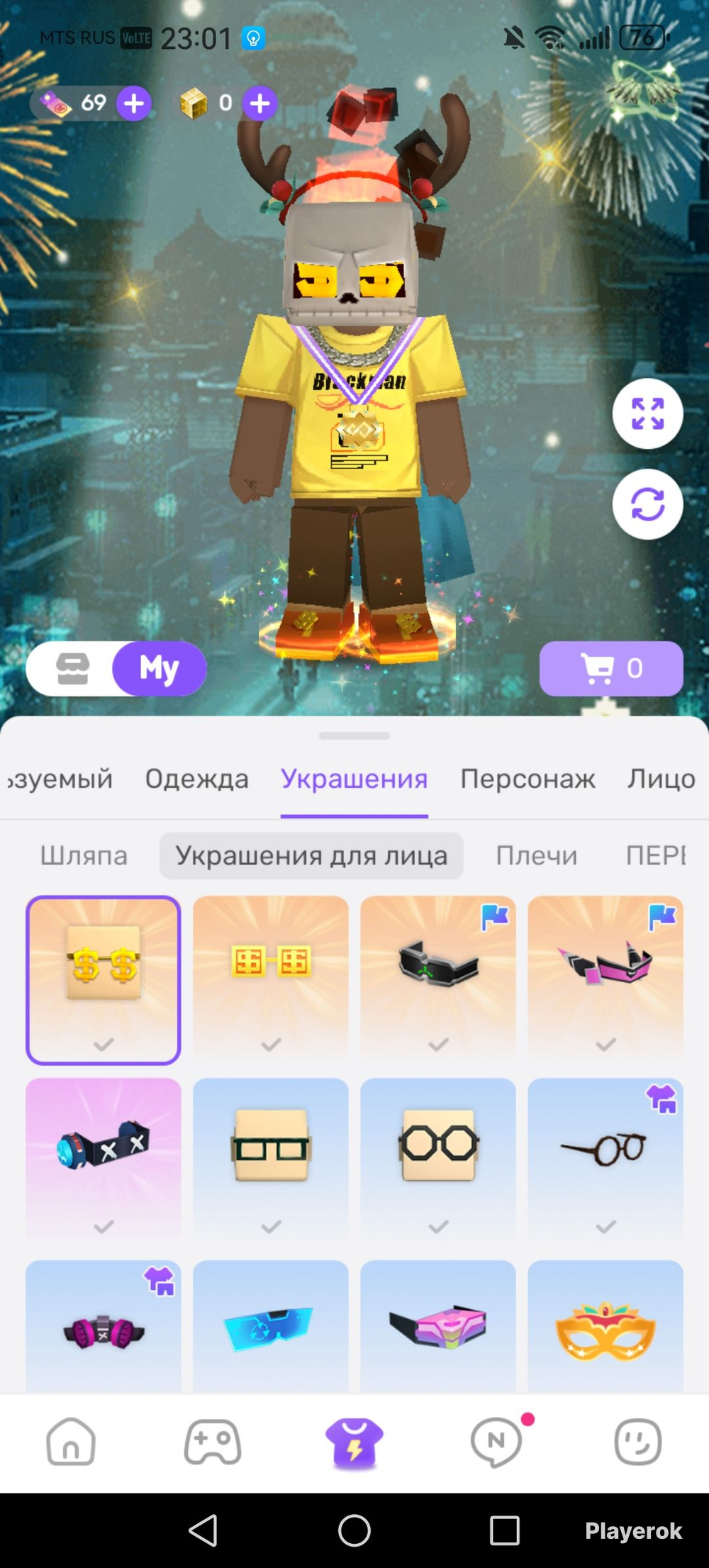Switch to the Одежда tab
This screenshot has height=1568, width=709.
pyautogui.click(x=197, y=779)
